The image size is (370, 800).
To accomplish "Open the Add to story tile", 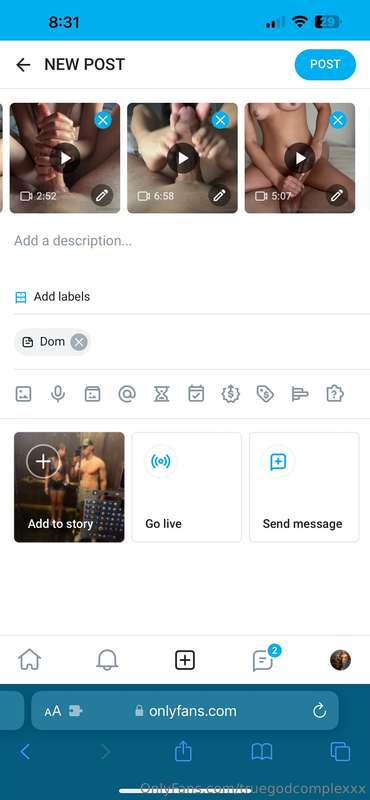I will click(69, 487).
